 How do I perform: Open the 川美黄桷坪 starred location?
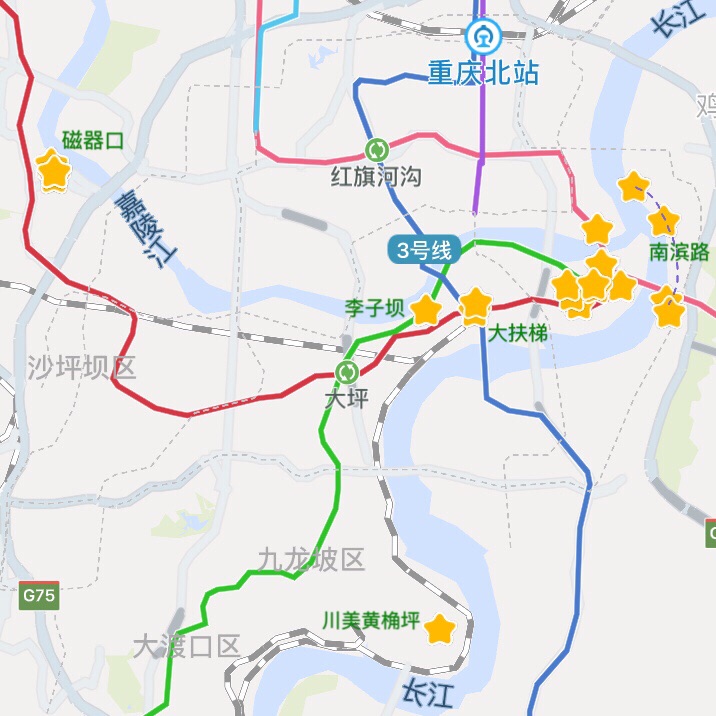pyautogui.click(x=440, y=629)
